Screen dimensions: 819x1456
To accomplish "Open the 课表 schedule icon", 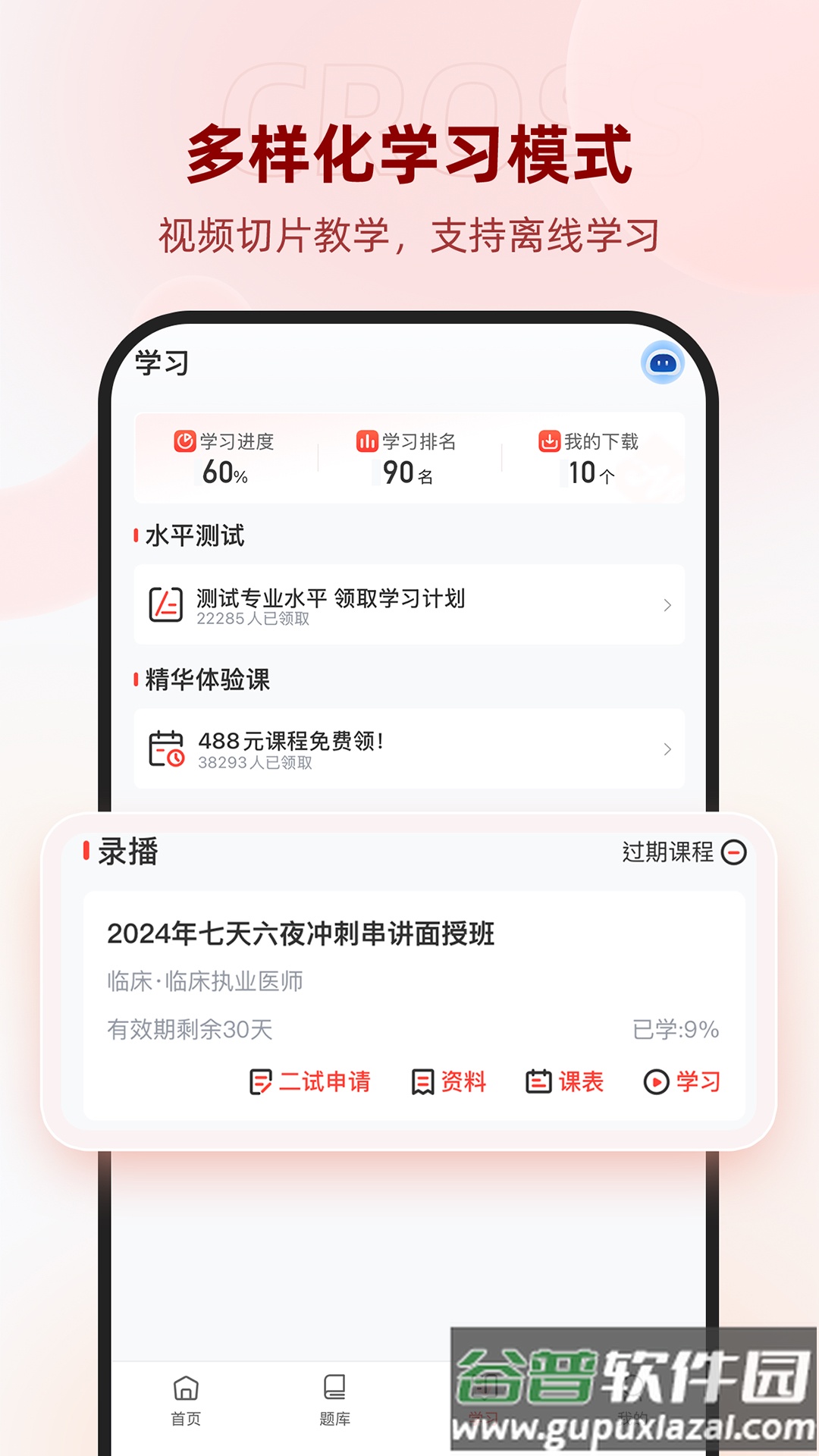I will 538,1083.
